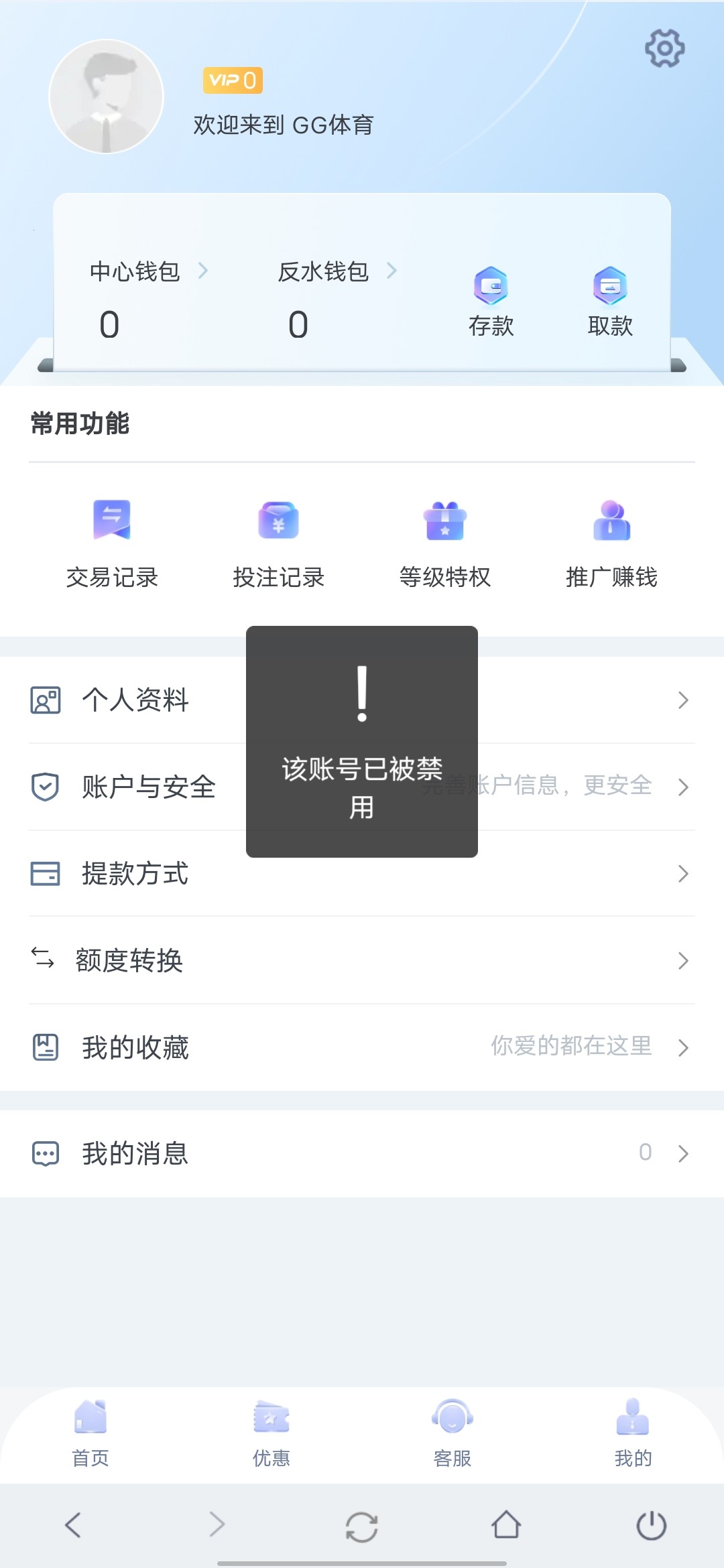Tap the power icon in bottom bar
The height and width of the screenshot is (1568, 724).
click(651, 1525)
